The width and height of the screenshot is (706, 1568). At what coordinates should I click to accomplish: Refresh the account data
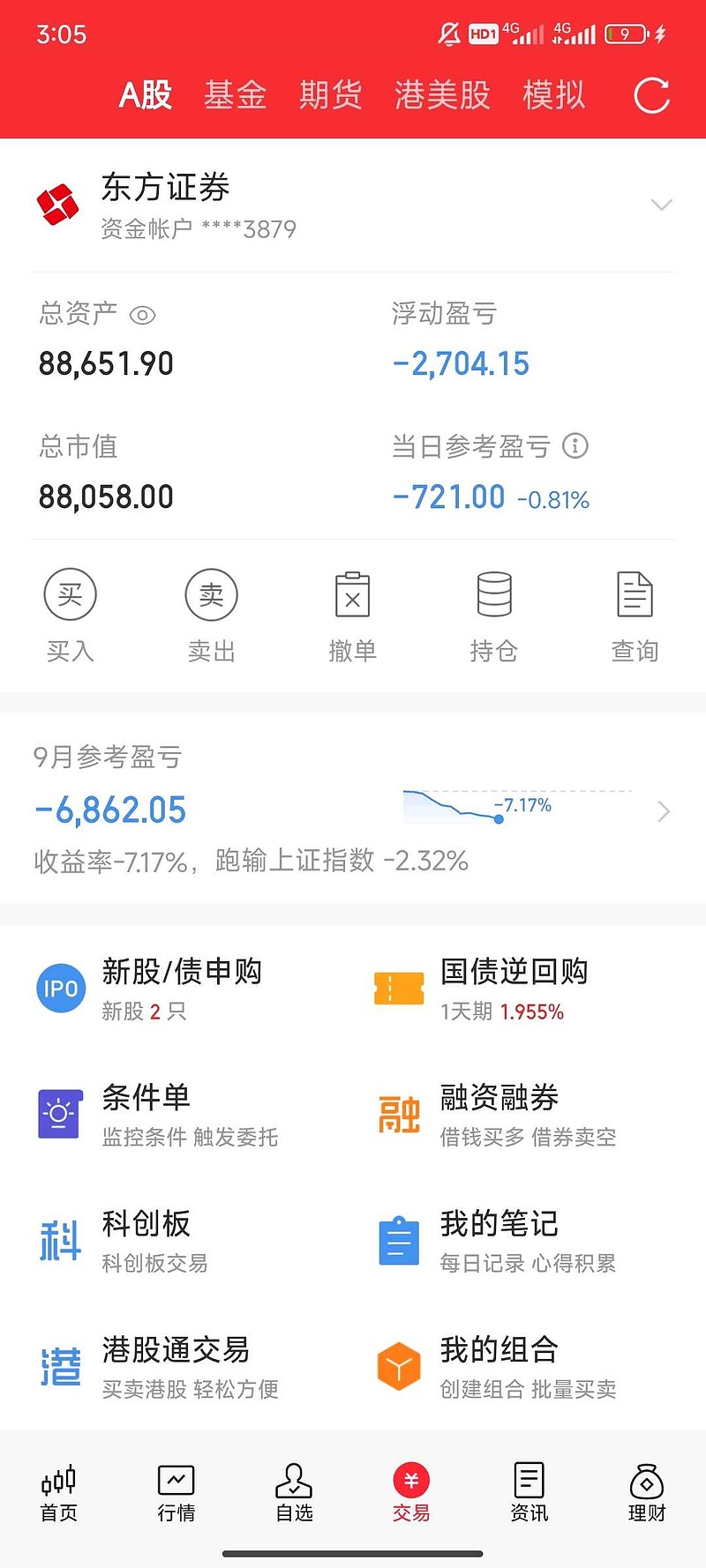click(651, 95)
